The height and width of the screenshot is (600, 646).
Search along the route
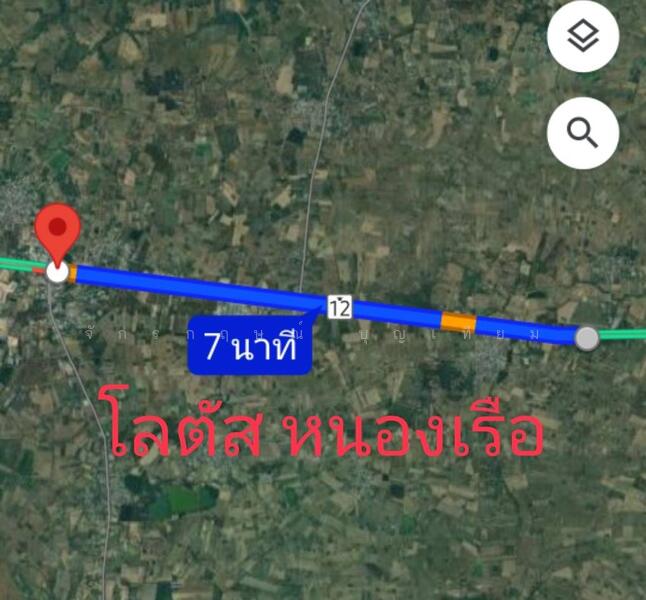coord(583,132)
